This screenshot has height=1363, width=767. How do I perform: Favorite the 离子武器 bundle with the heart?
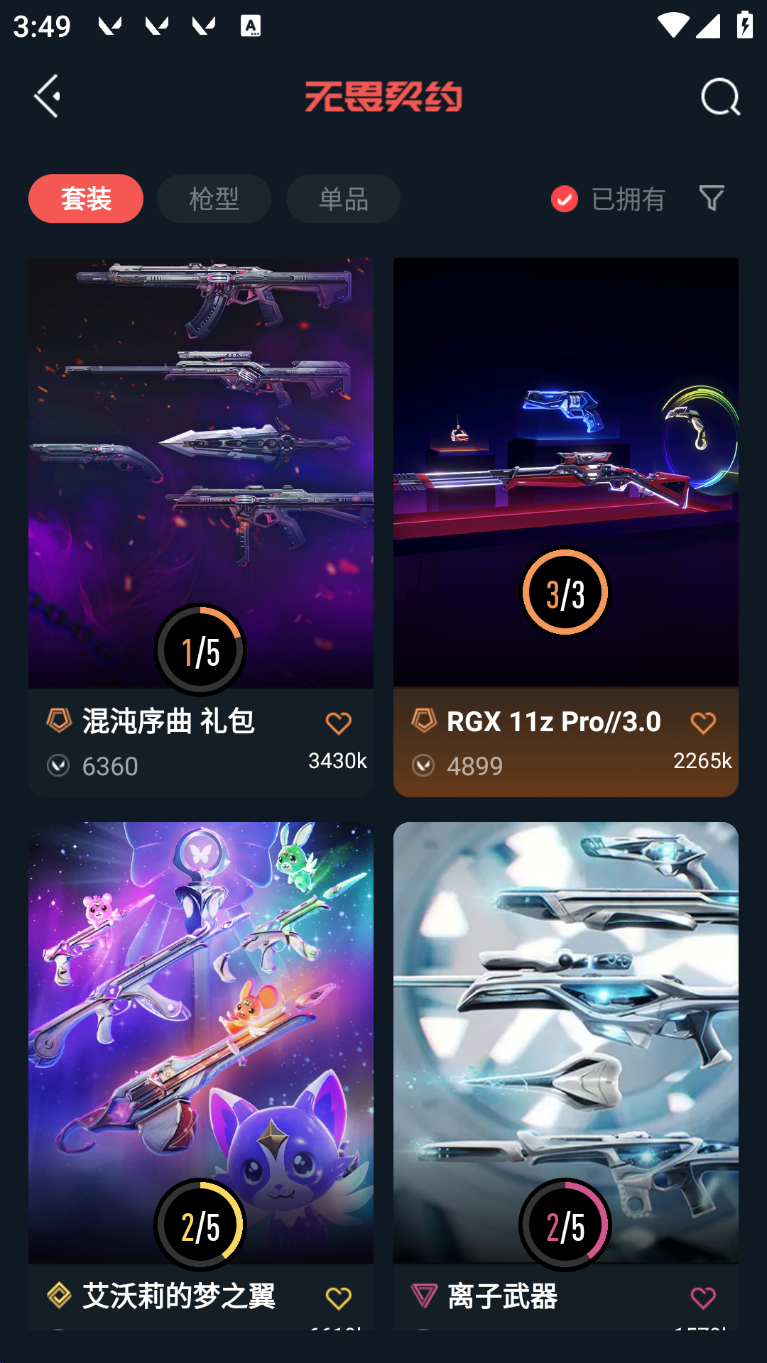coord(703,1298)
